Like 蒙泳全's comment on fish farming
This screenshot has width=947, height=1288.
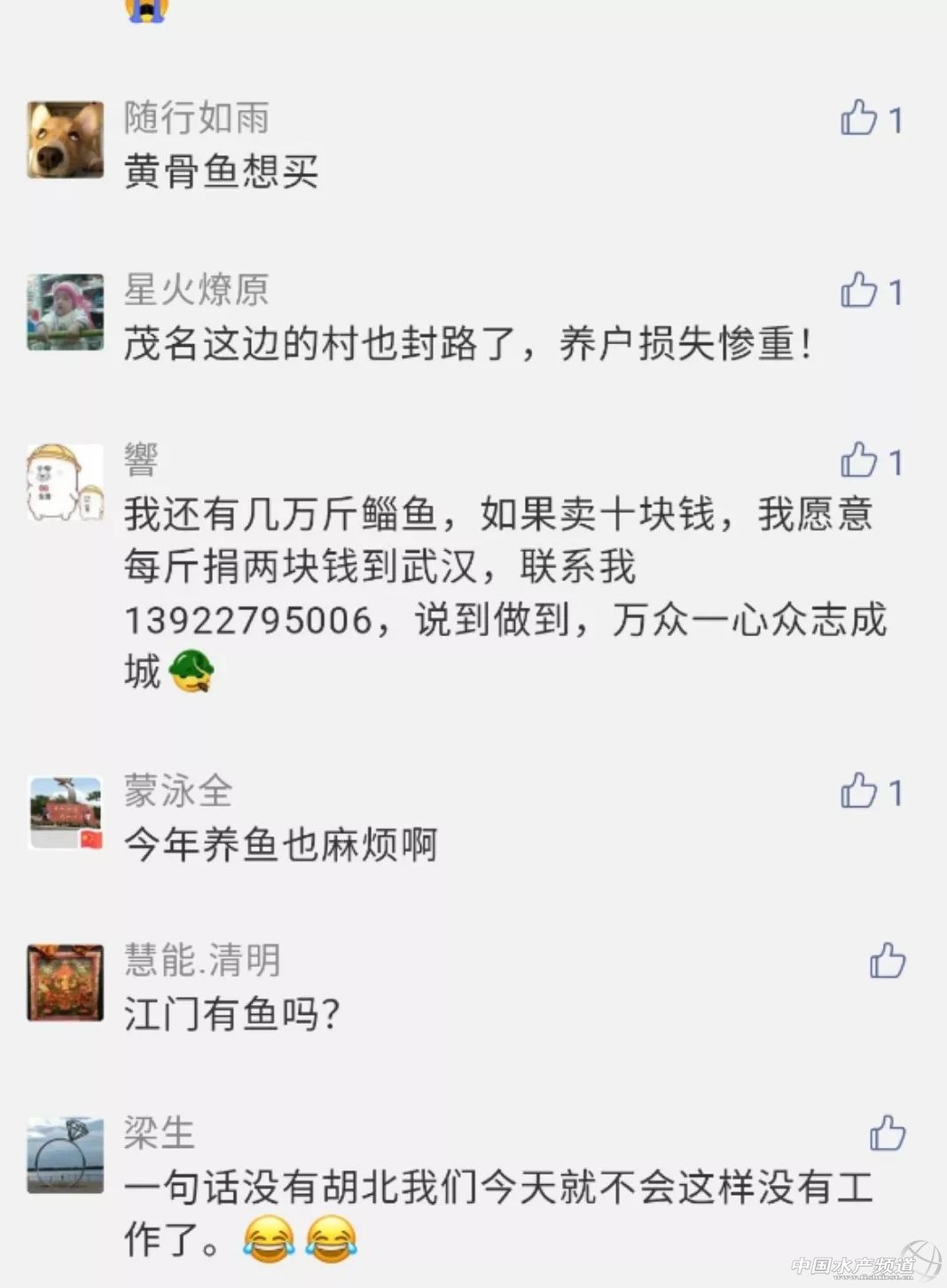(x=858, y=791)
